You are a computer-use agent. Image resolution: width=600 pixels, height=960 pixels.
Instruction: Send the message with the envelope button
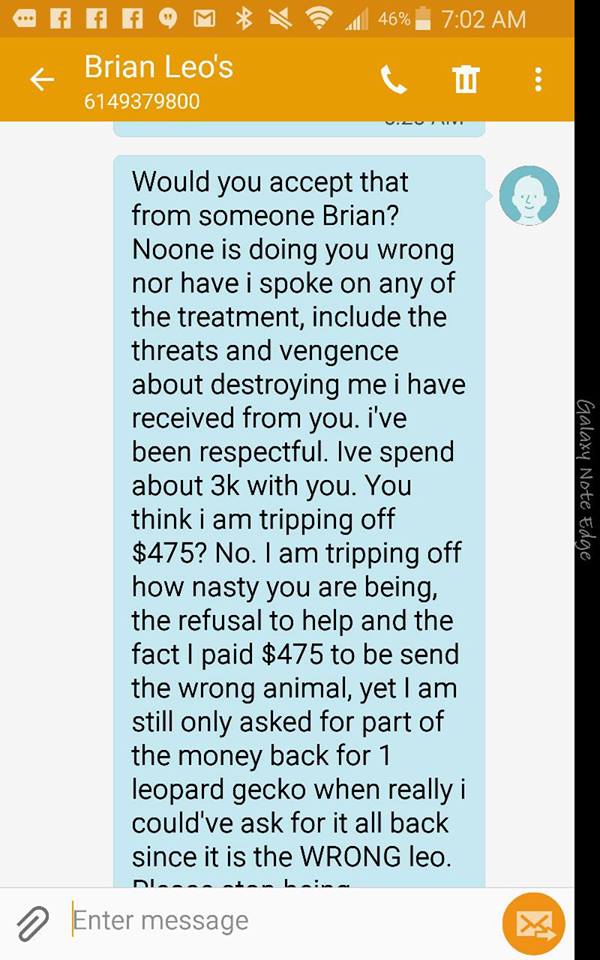tap(533, 923)
